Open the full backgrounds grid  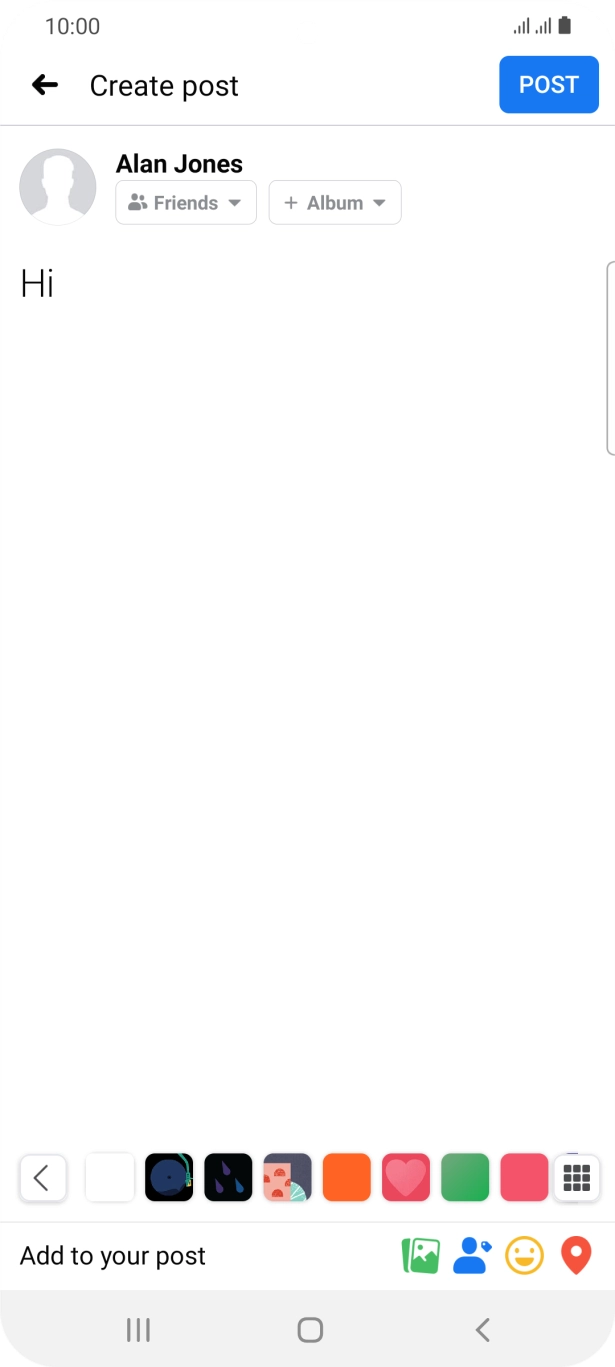577,1177
